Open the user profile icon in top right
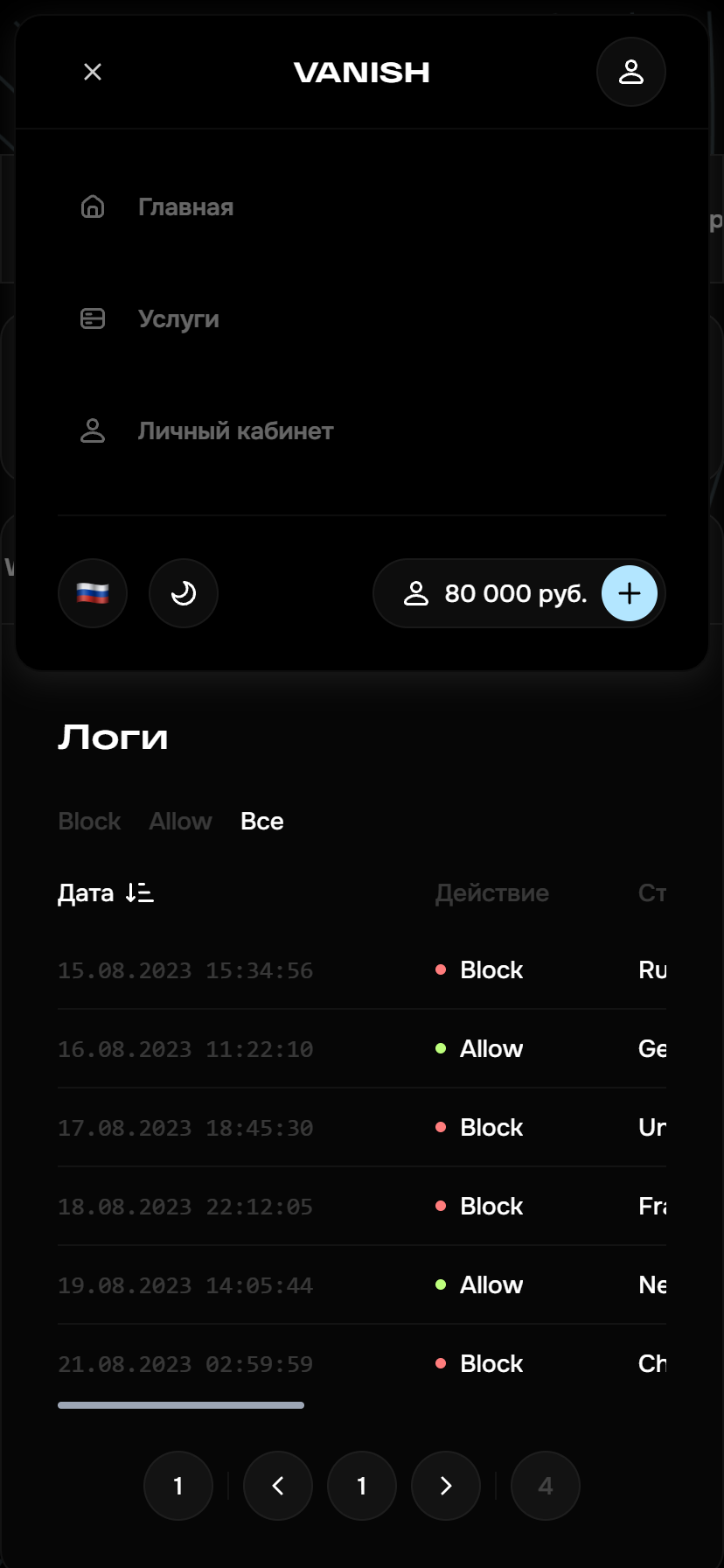The width and height of the screenshot is (724, 1568). coord(630,72)
